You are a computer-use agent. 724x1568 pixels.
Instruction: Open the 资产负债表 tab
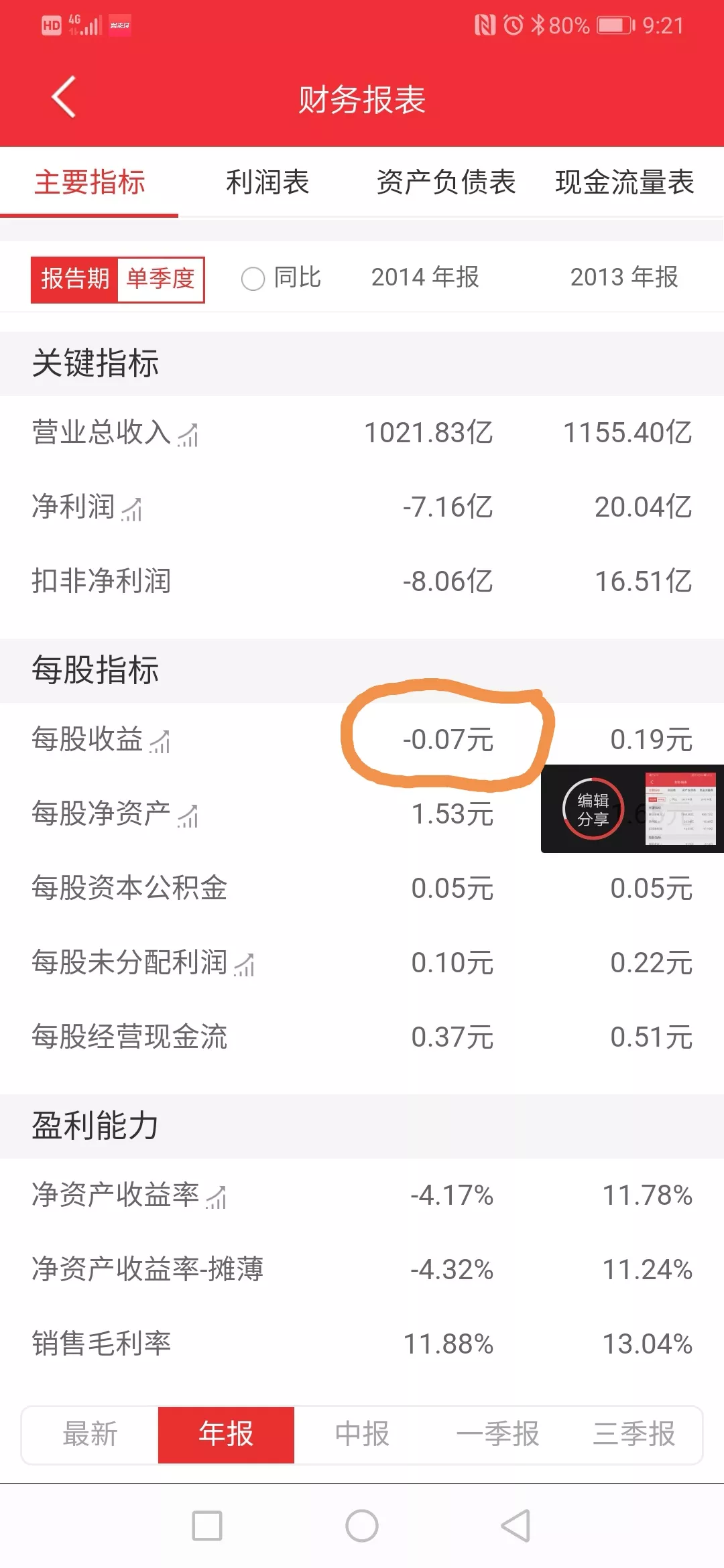(x=446, y=182)
